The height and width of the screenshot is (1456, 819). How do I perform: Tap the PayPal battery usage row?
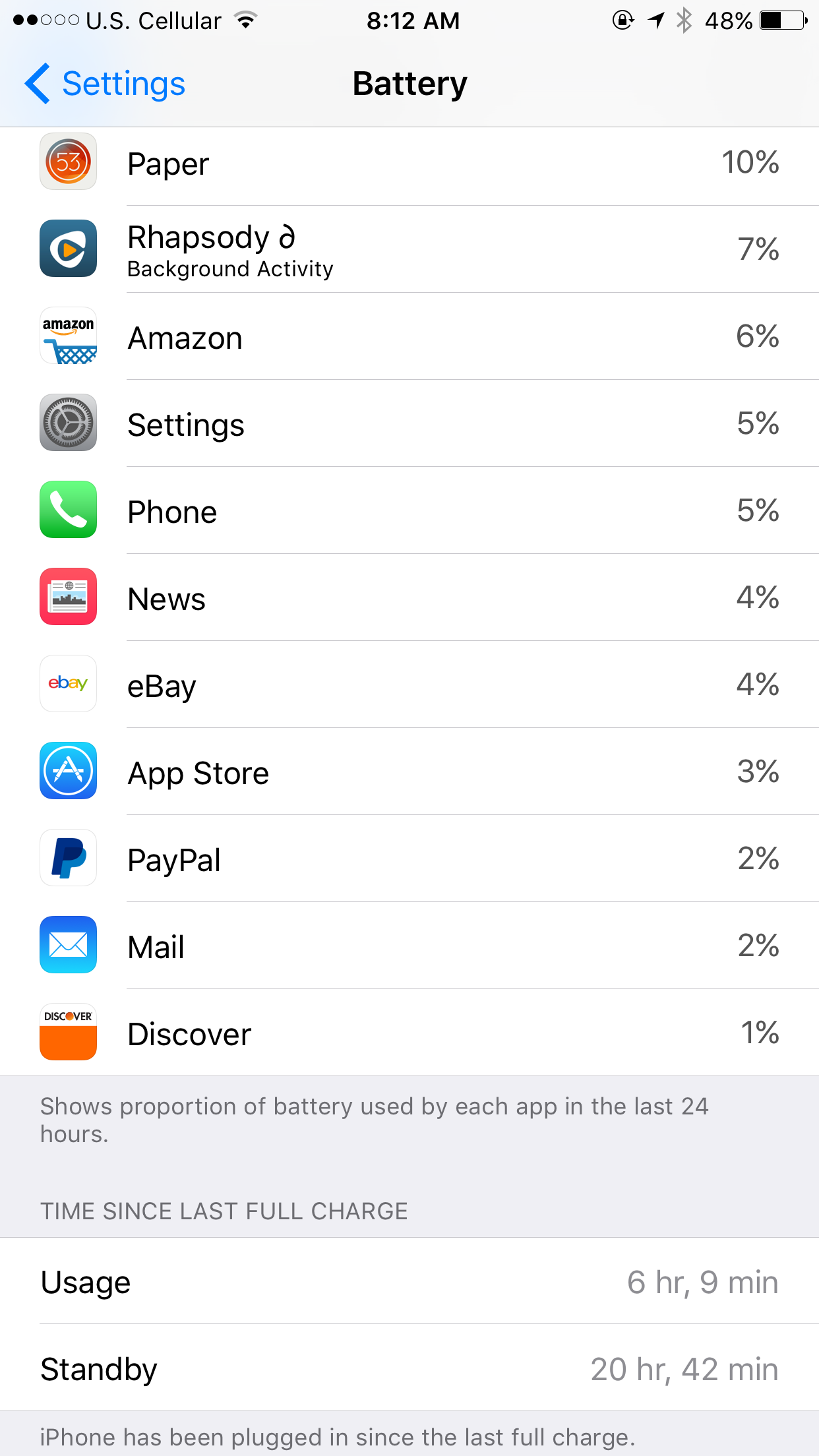409,859
